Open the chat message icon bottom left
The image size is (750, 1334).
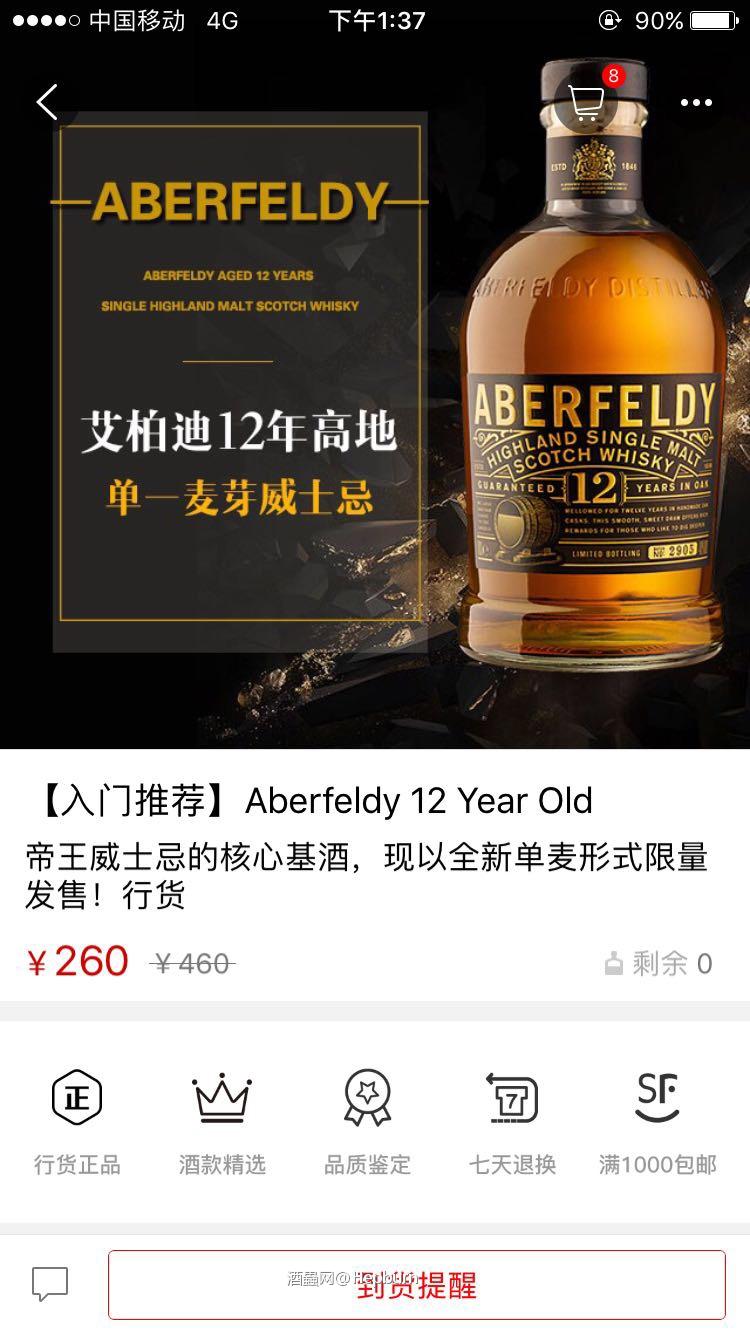(x=50, y=1284)
